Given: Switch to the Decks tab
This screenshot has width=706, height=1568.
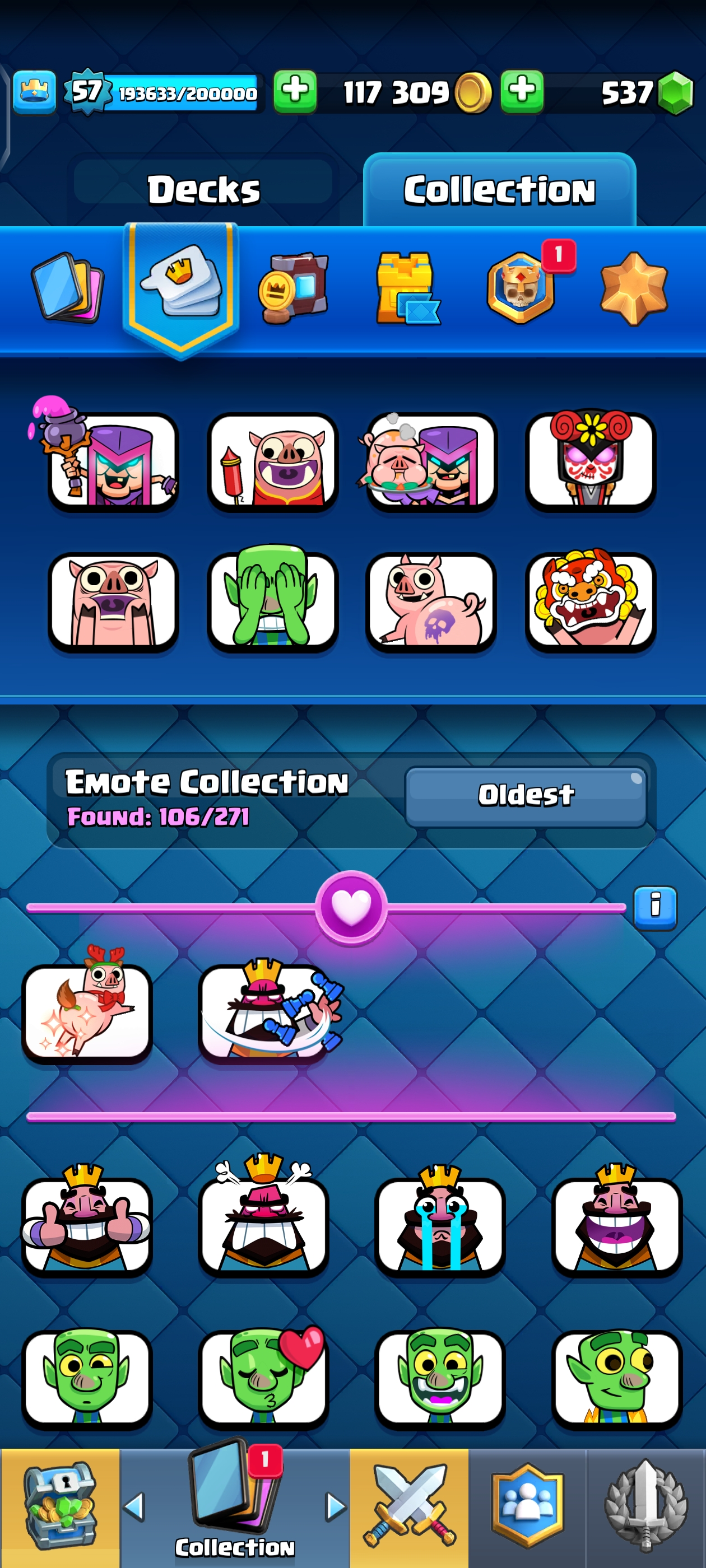Looking at the screenshot, I should pyautogui.click(x=203, y=189).
